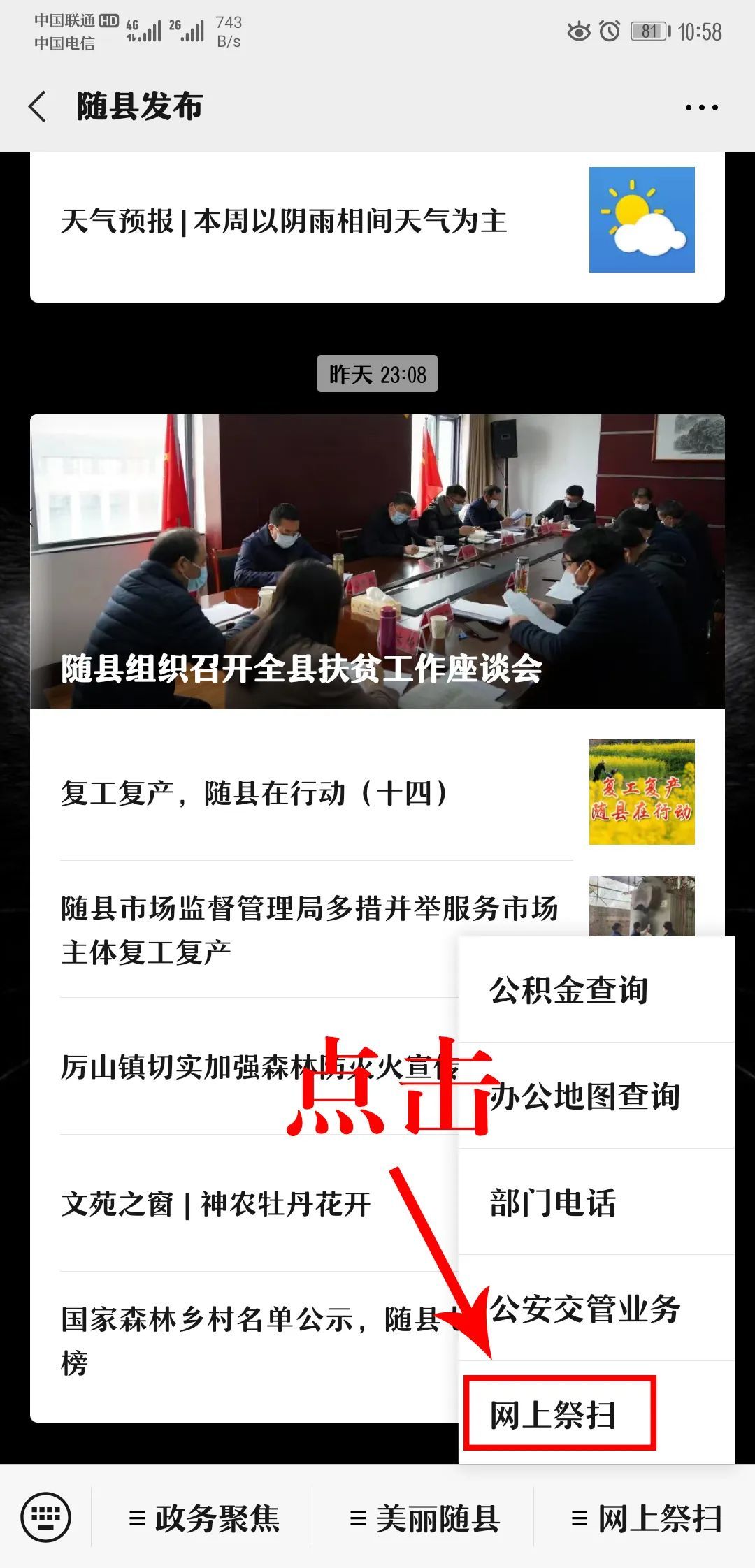Switch to keyboard input mode

(x=46, y=1517)
